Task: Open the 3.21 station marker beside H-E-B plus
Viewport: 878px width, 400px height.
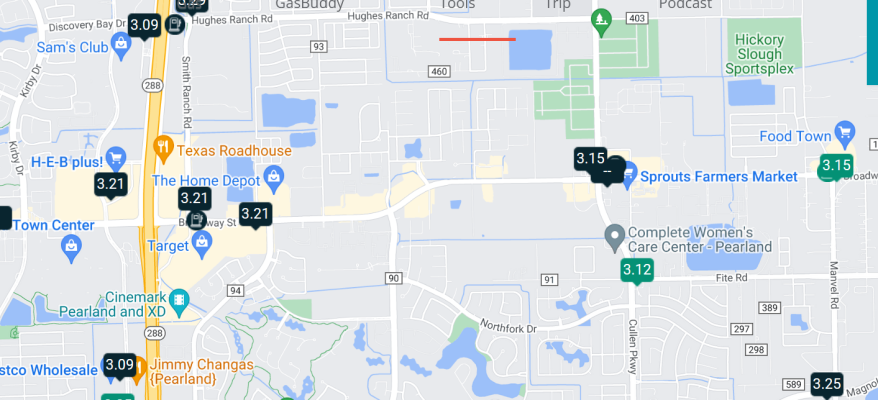Action: coord(111,184)
